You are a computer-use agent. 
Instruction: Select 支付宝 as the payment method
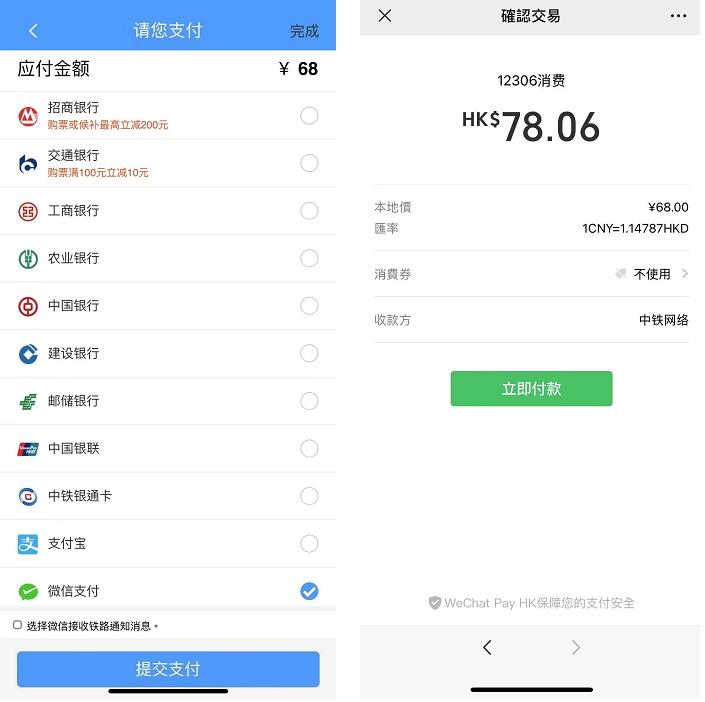click(x=309, y=543)
